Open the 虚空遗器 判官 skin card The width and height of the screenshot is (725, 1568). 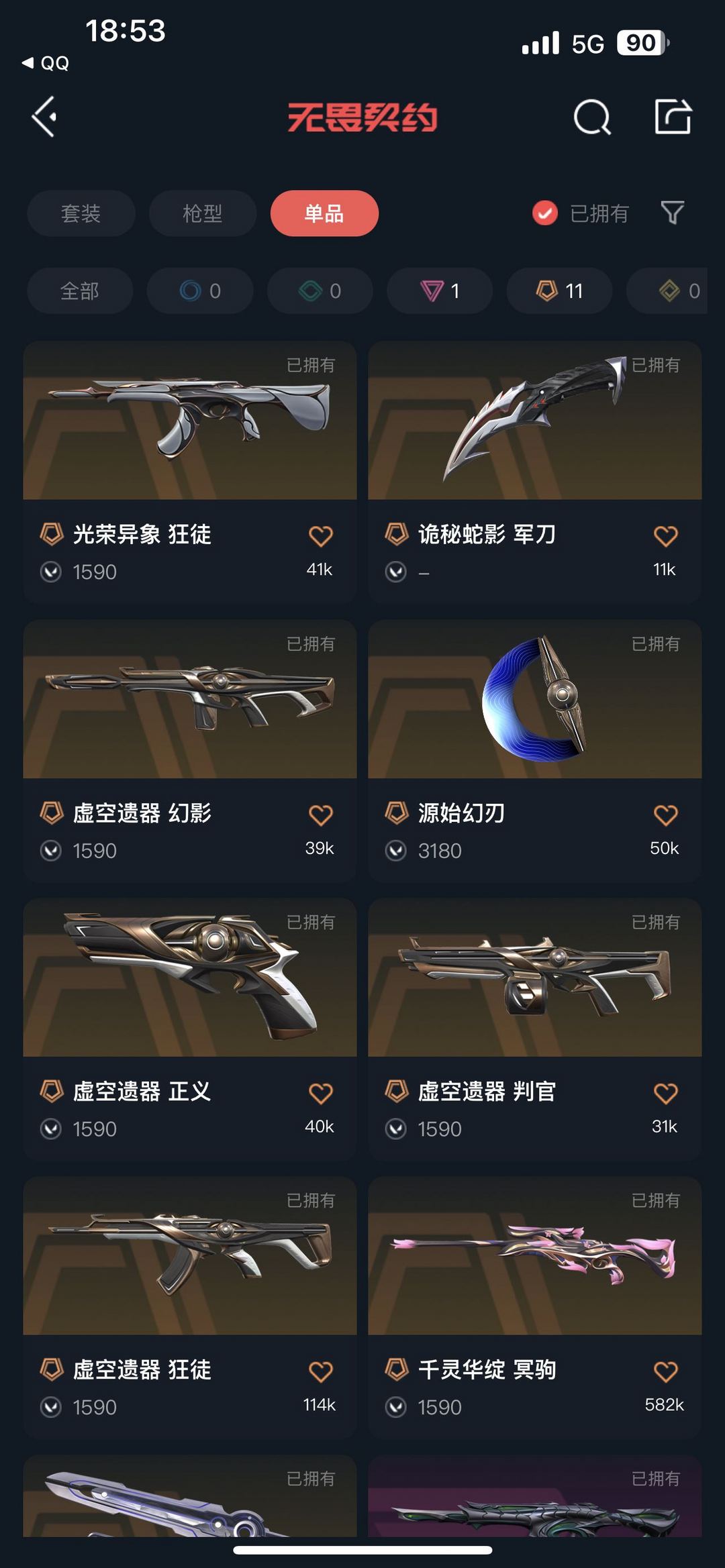click(535, 1029)
